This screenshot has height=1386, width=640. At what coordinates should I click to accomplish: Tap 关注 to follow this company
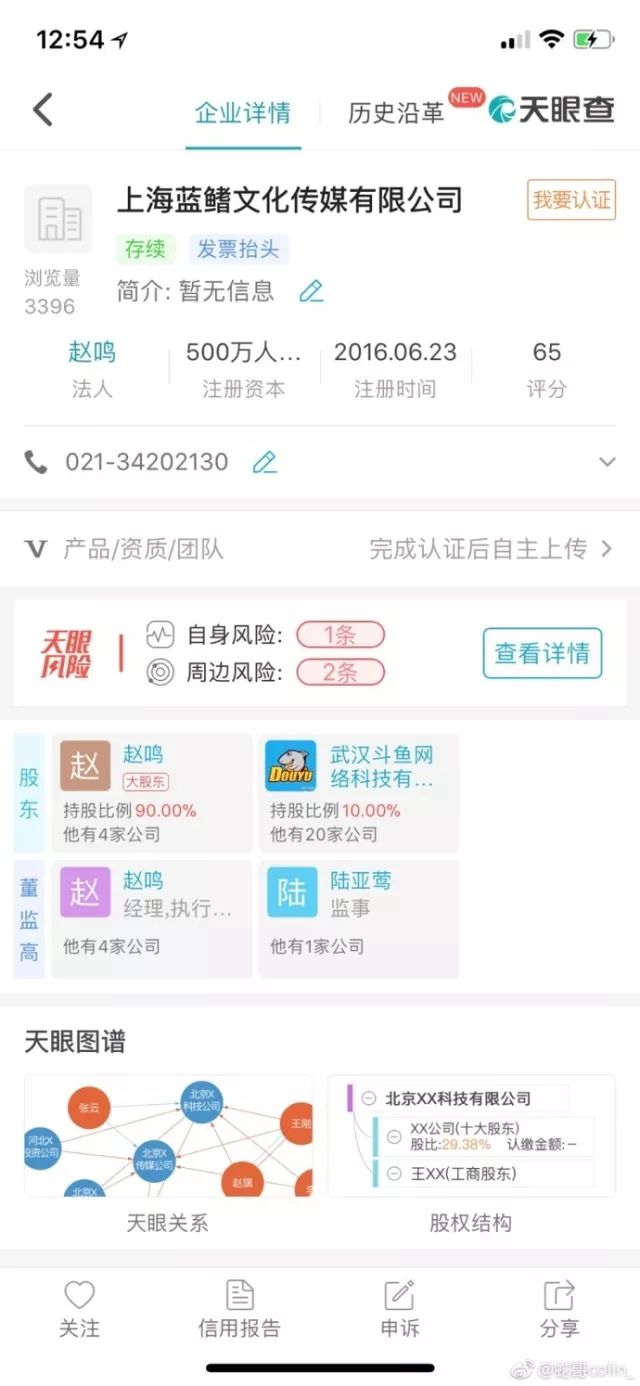point(79,1309)
